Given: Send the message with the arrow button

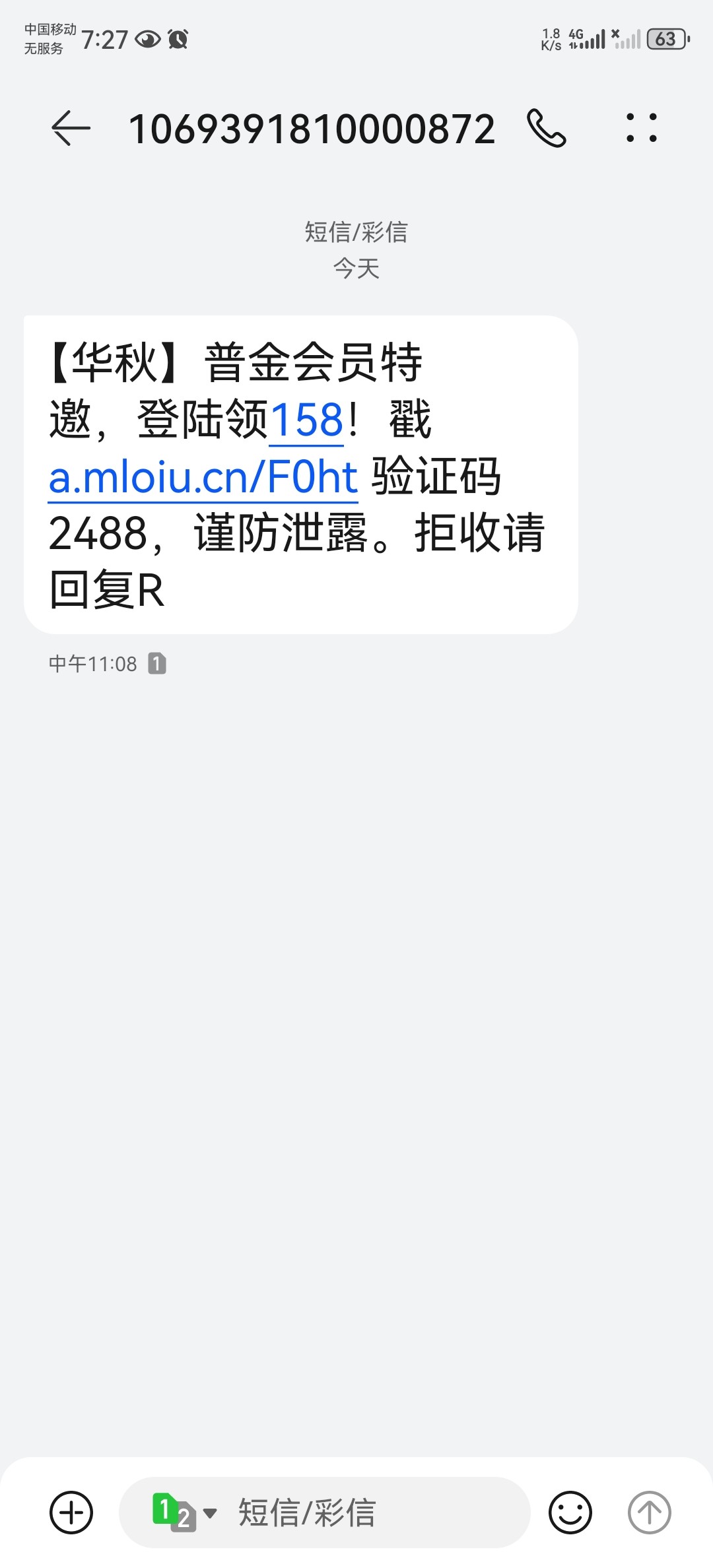Looking at the screenshot, I should tap(649, 1513).
